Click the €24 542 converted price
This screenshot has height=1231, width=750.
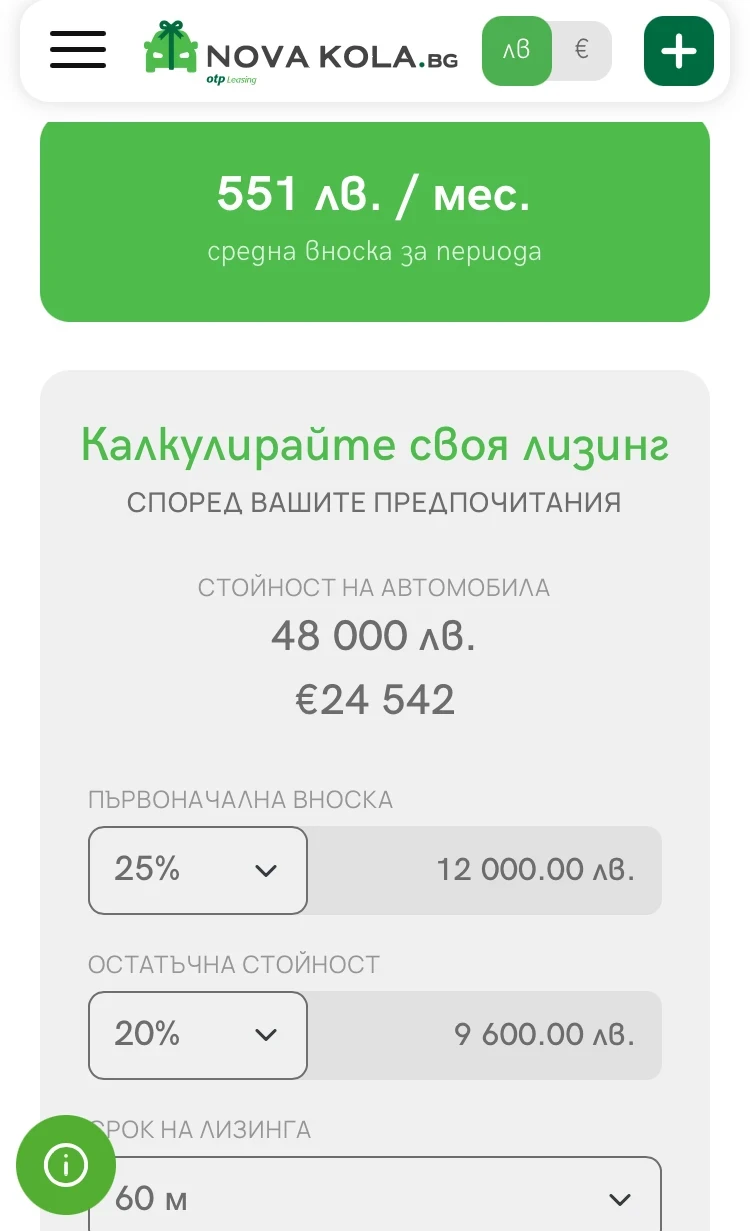pyautogui.click(x=374, y=699)
